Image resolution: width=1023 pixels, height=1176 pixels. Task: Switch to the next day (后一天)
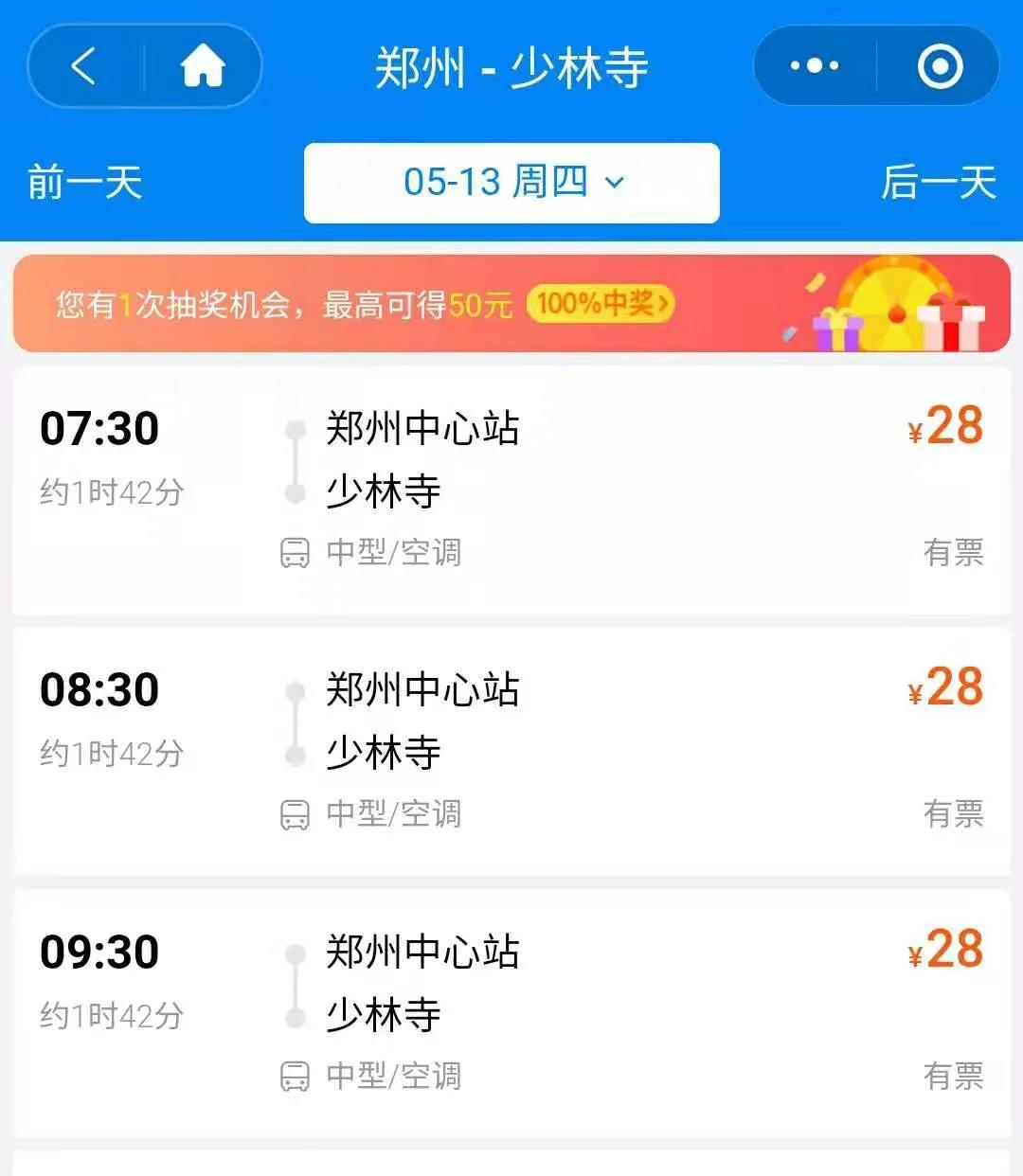(x=939, y=183)
